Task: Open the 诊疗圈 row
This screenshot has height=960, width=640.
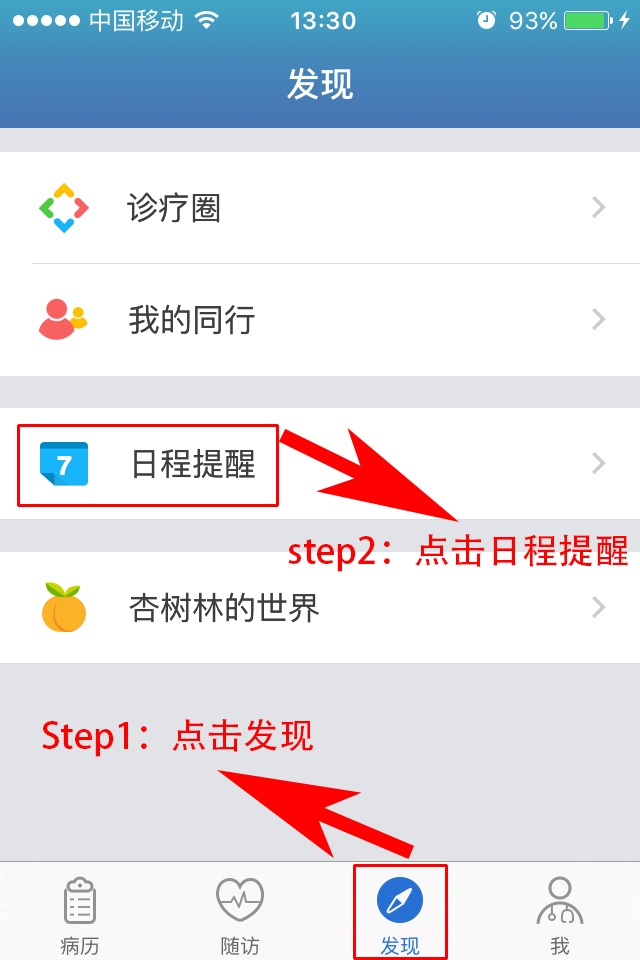Action: tap(320, 208)
